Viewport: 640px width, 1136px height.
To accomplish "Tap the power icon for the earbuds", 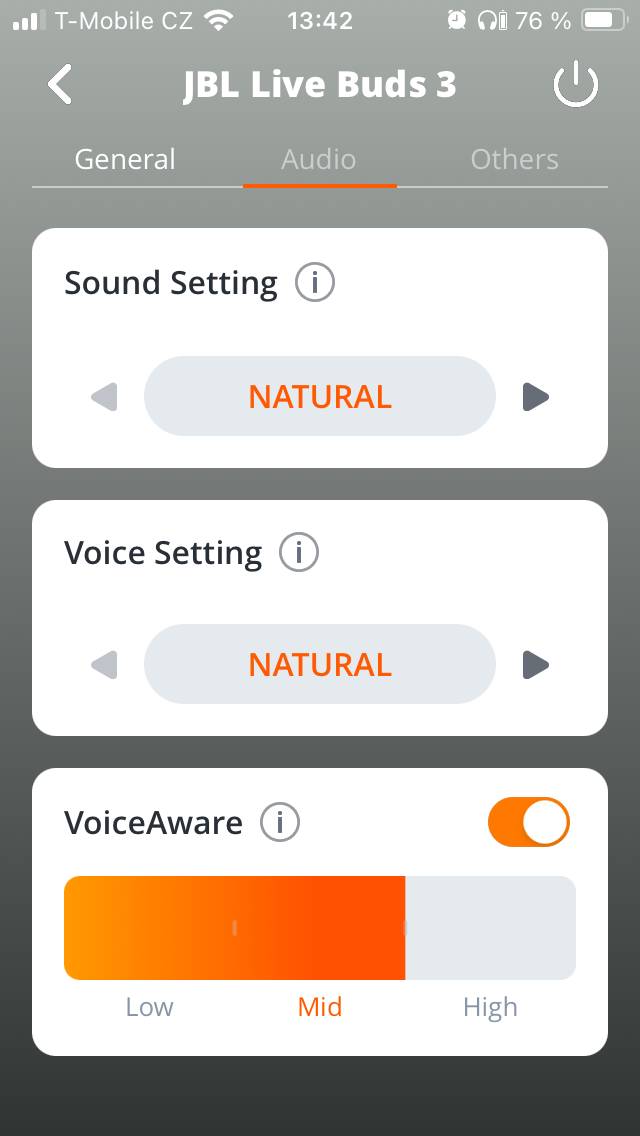I will 576,86.
